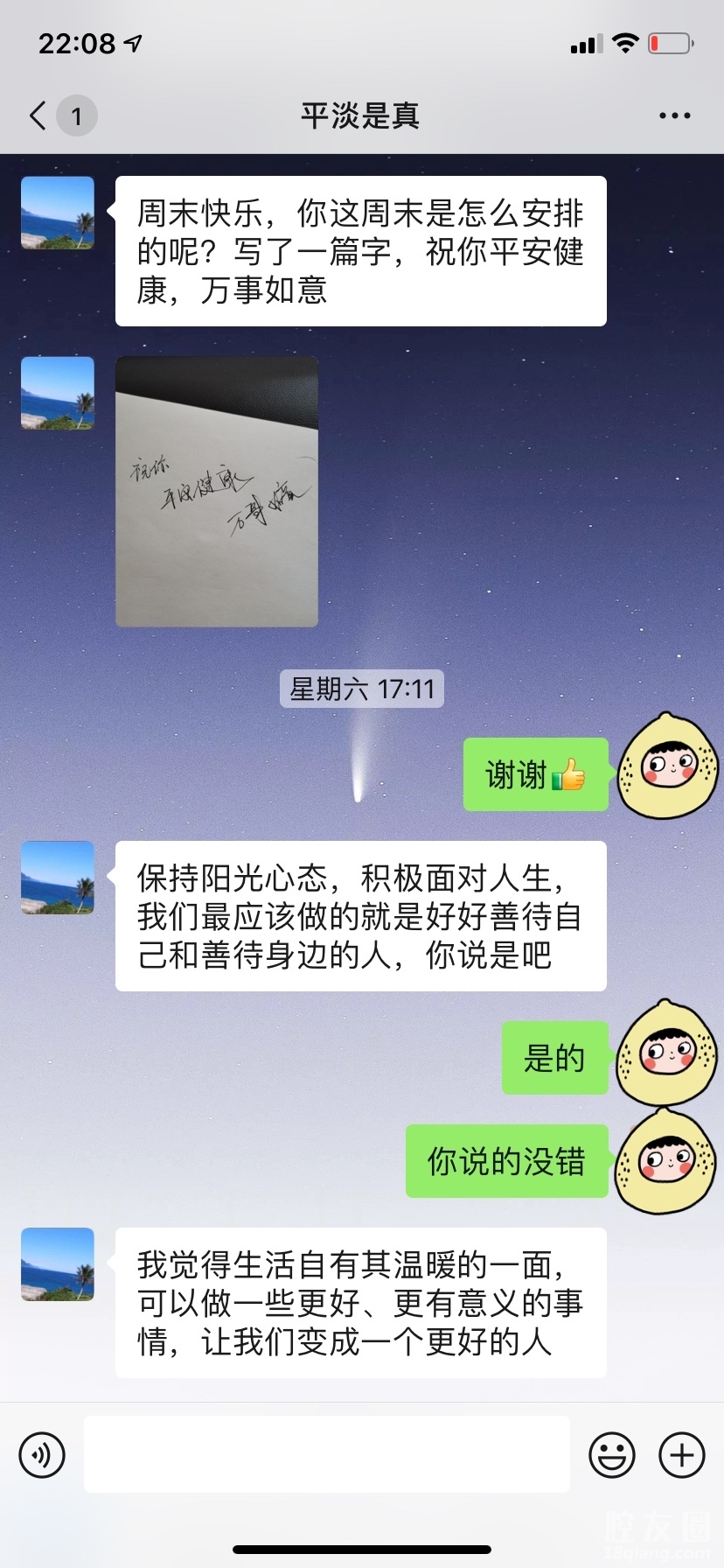Open the handwritten note photo

(x=217, y=491)
